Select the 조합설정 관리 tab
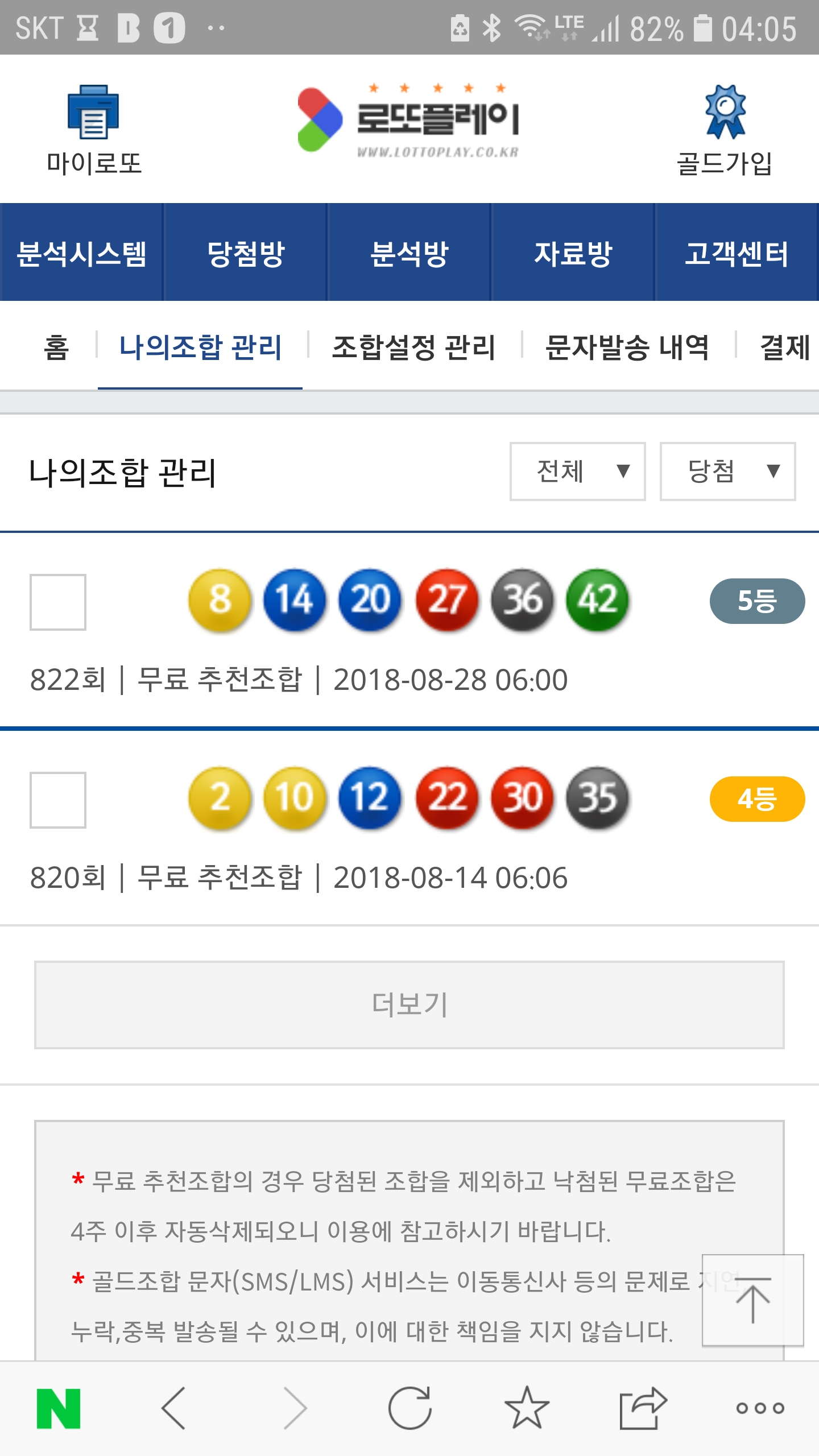This screenshot has width=819, height=1456. pos(413,347)
